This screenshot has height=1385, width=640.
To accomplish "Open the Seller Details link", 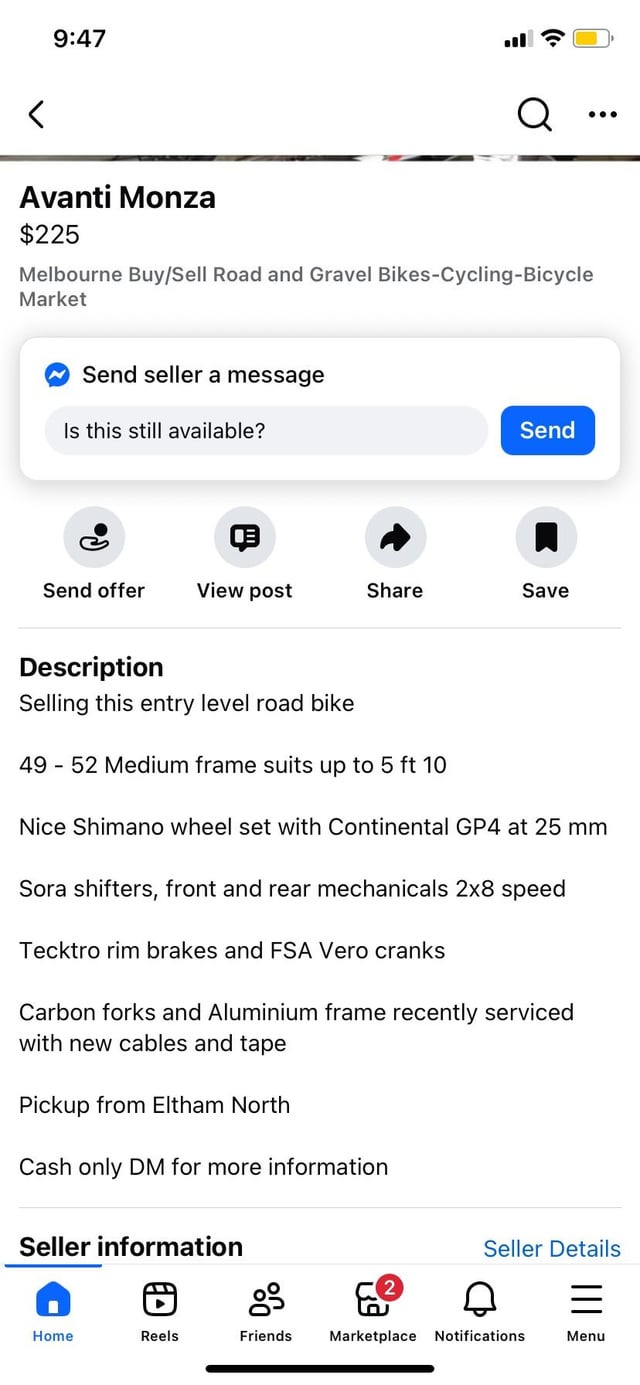I will point(551,1248).
